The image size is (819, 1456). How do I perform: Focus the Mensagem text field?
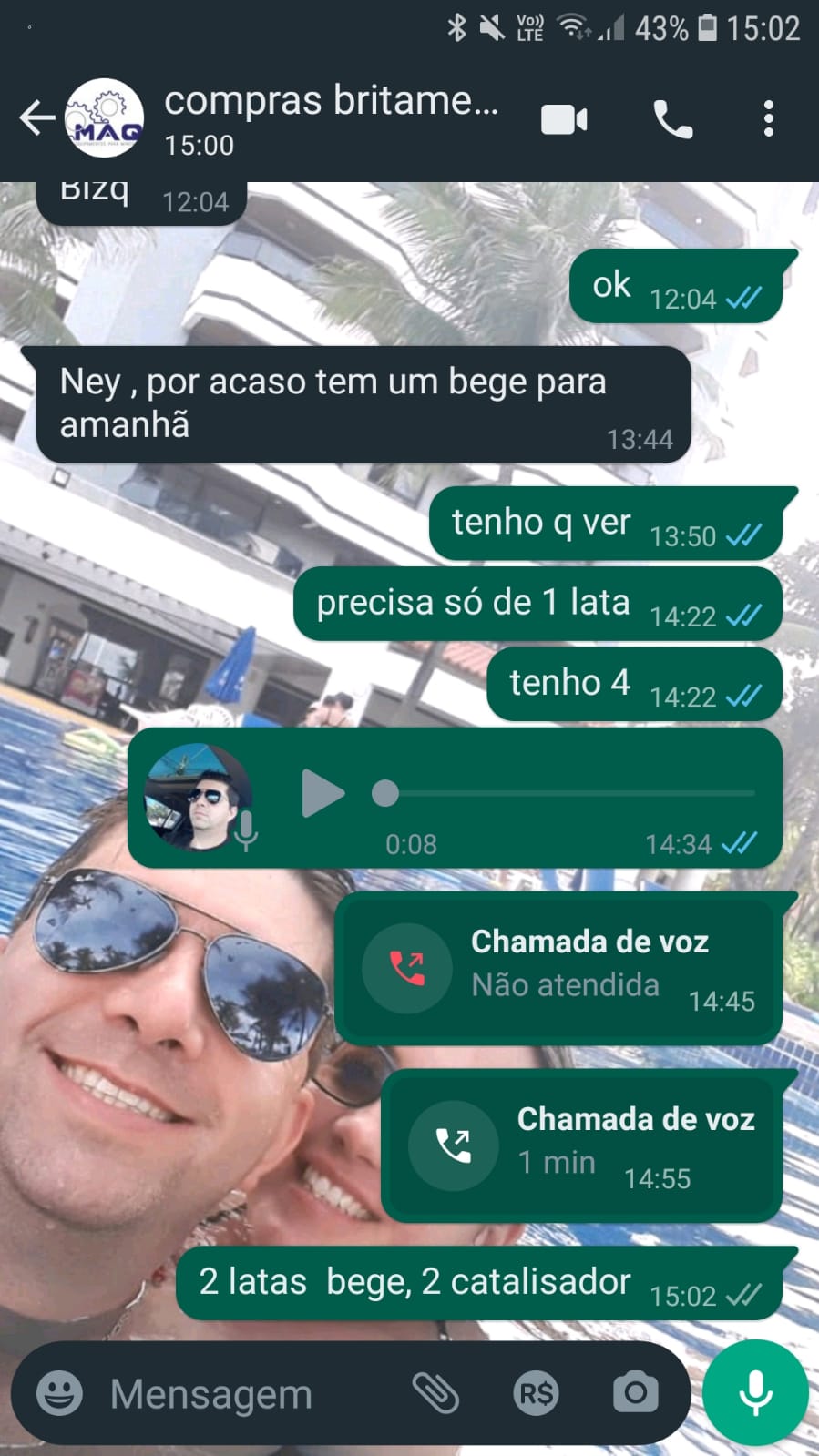237,1393
